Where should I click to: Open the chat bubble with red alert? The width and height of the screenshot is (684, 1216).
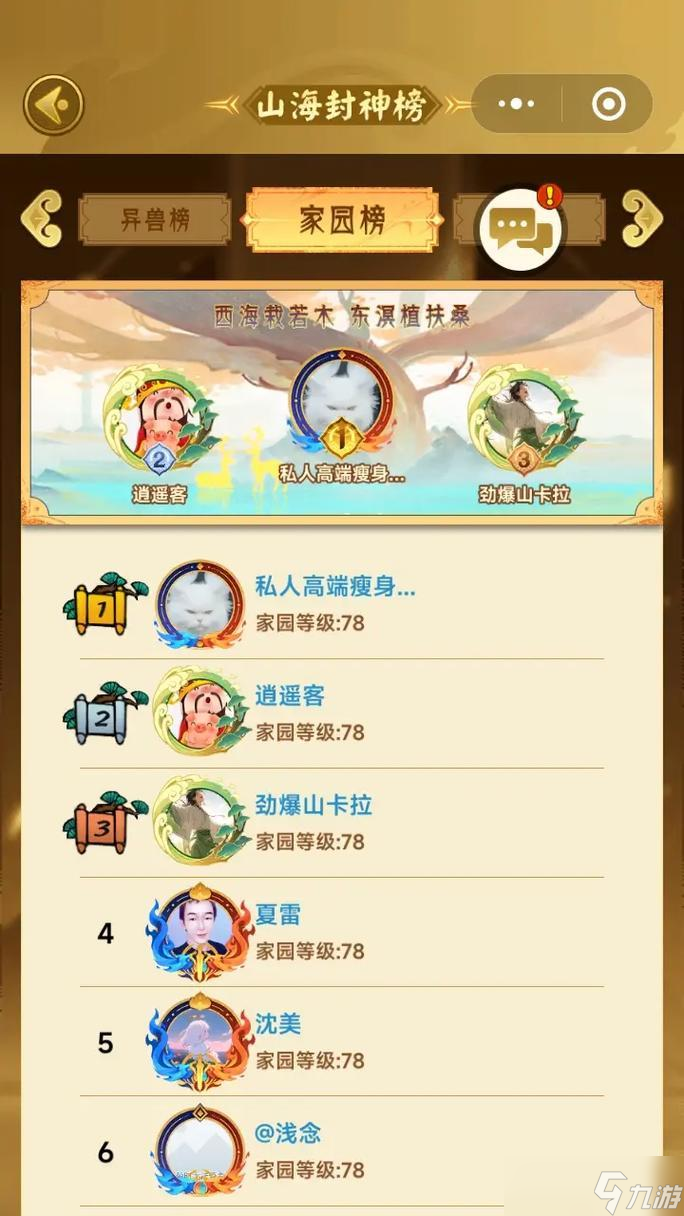522,229
